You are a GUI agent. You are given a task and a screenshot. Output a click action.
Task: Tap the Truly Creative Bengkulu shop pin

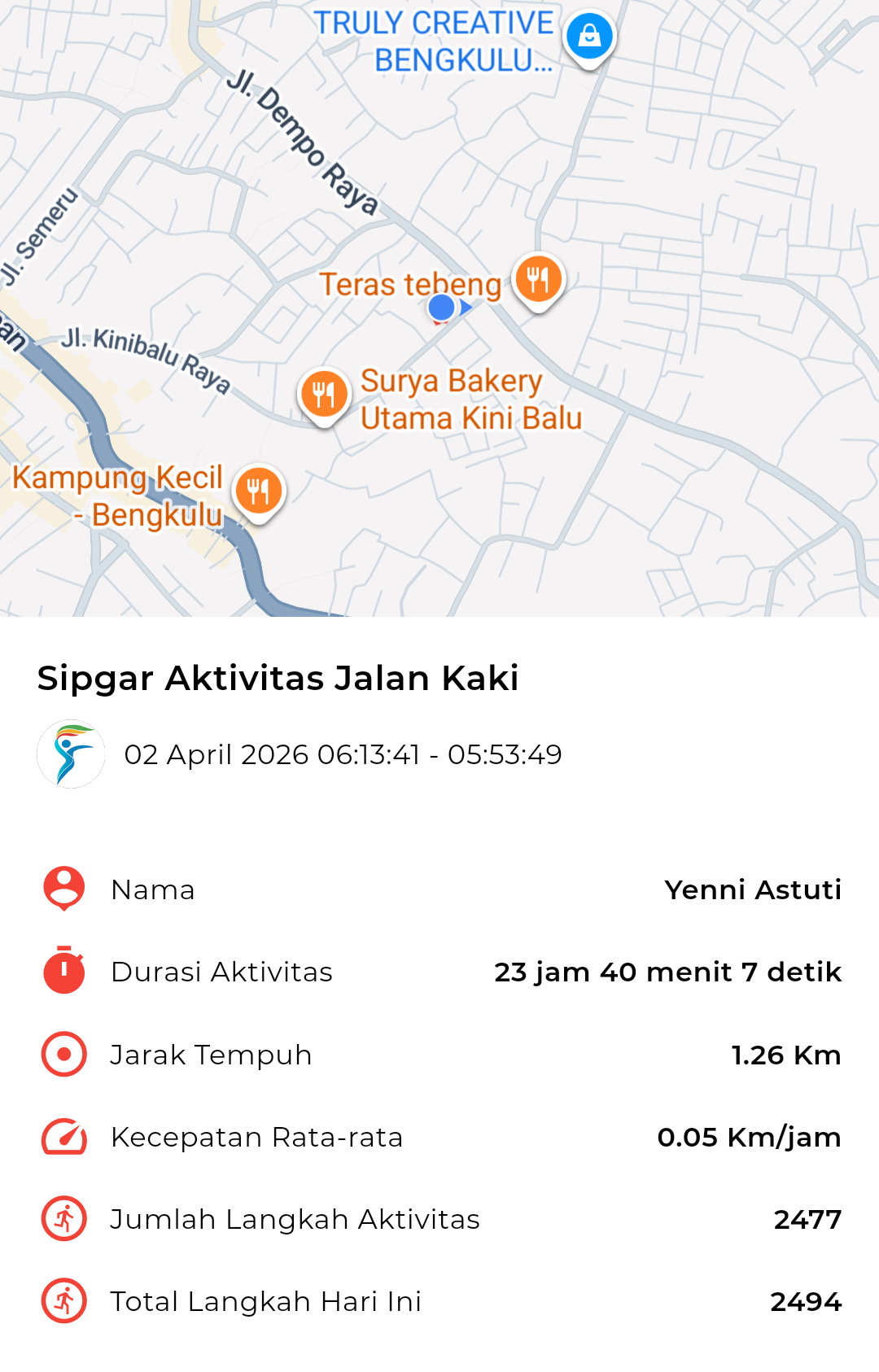click(x=589, y=37)
